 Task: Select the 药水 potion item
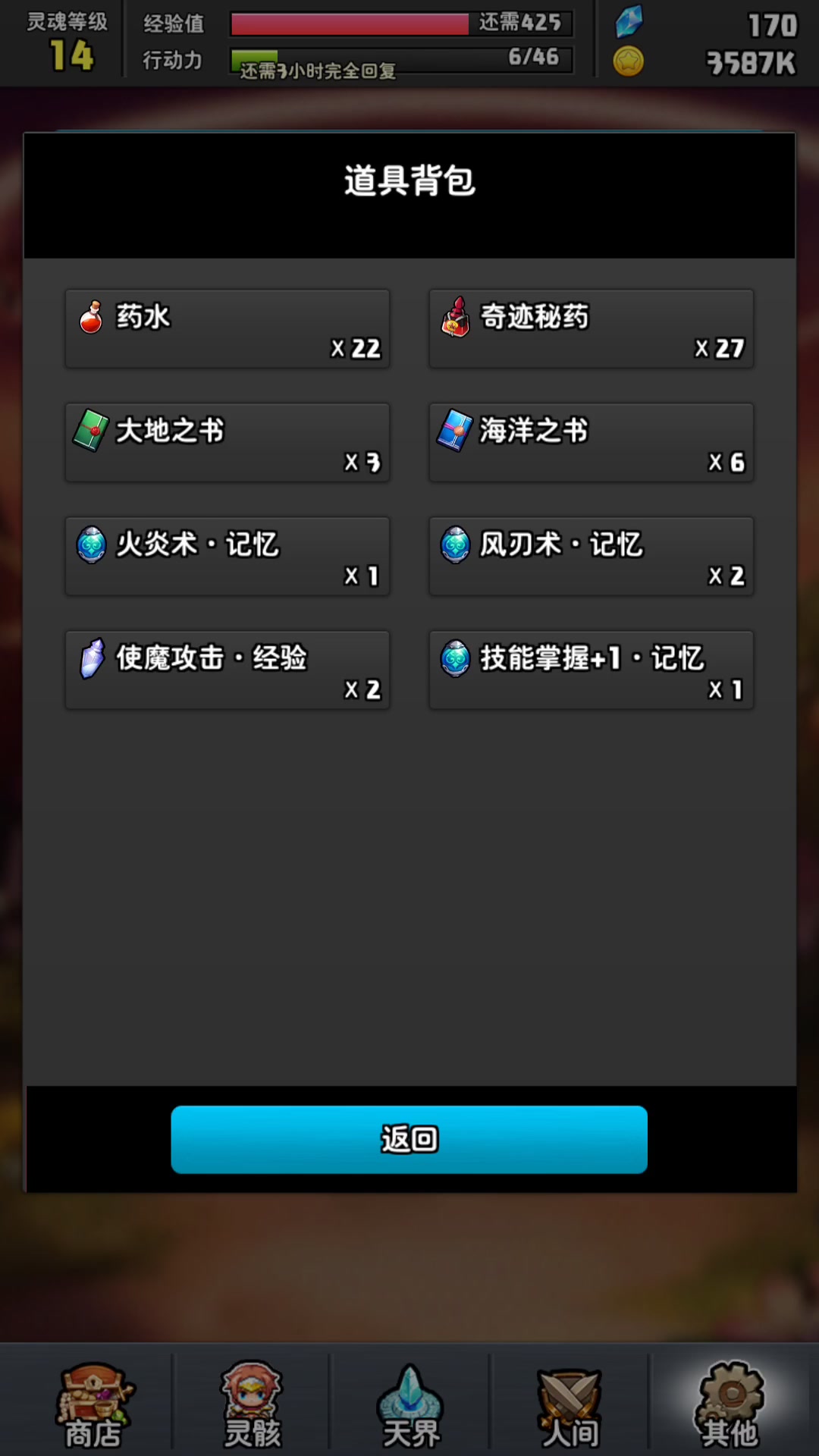[x=227, y=329]
